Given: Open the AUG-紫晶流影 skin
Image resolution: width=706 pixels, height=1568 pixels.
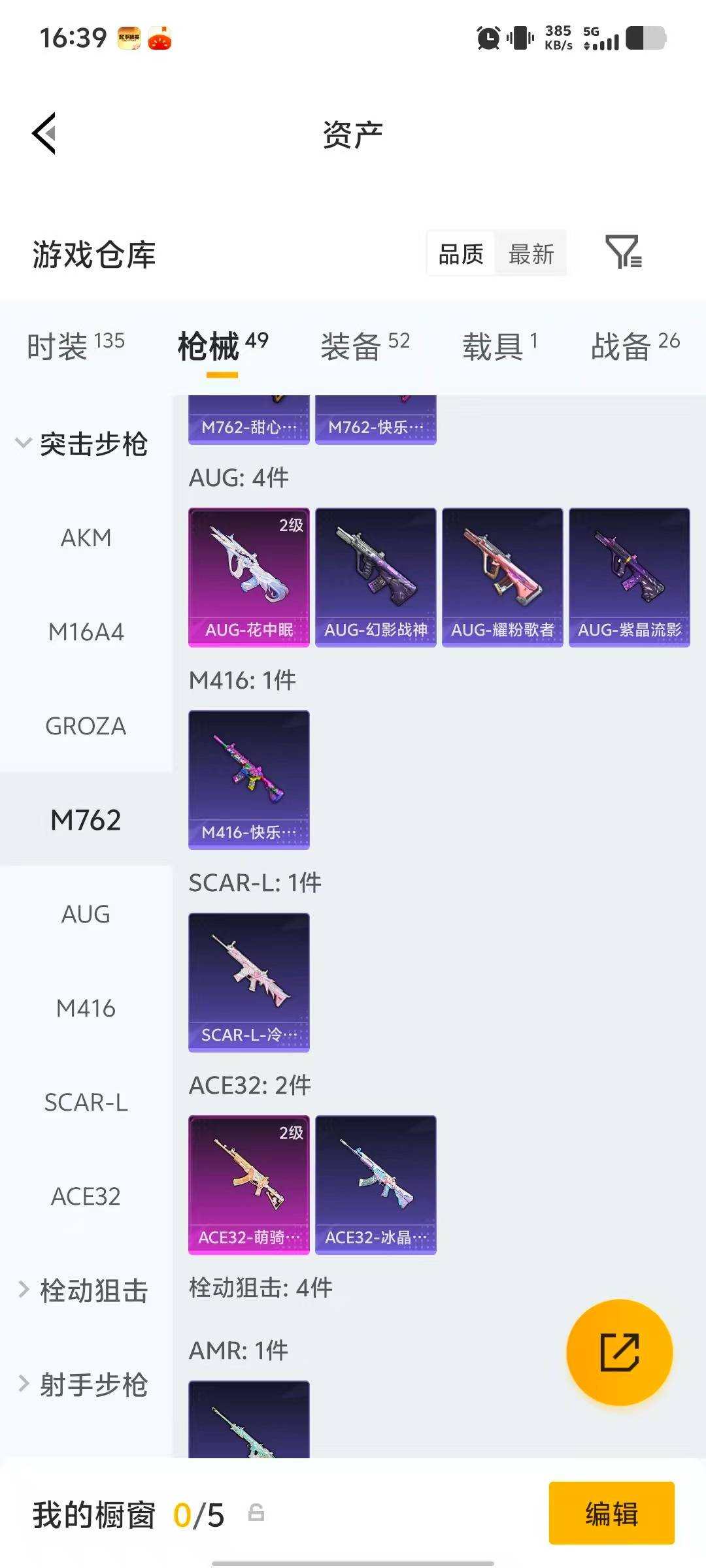Looking at the screenshot, I should [x=630, y=578].
